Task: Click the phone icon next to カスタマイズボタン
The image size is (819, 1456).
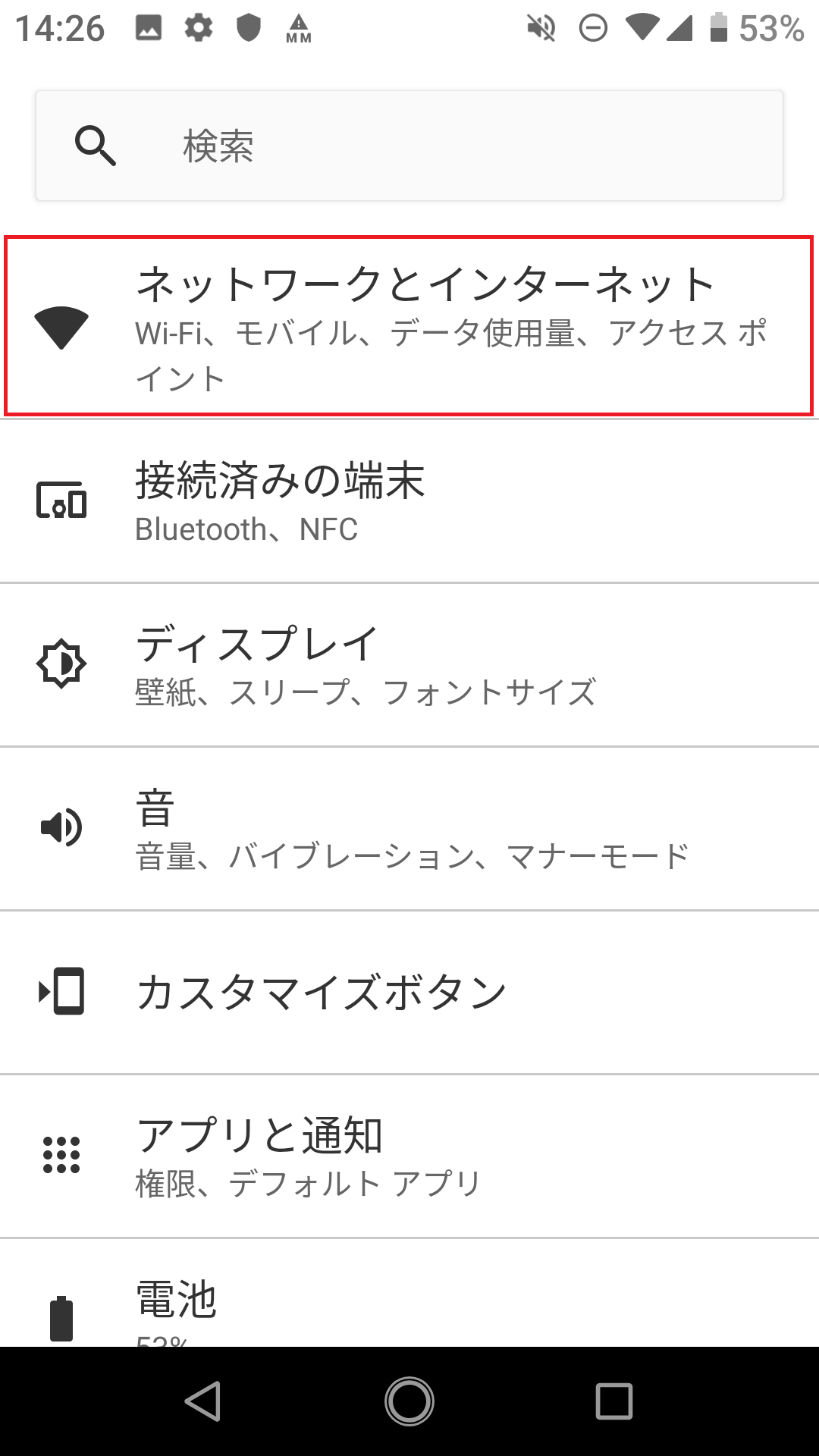Action: click(x=62, y=990)
